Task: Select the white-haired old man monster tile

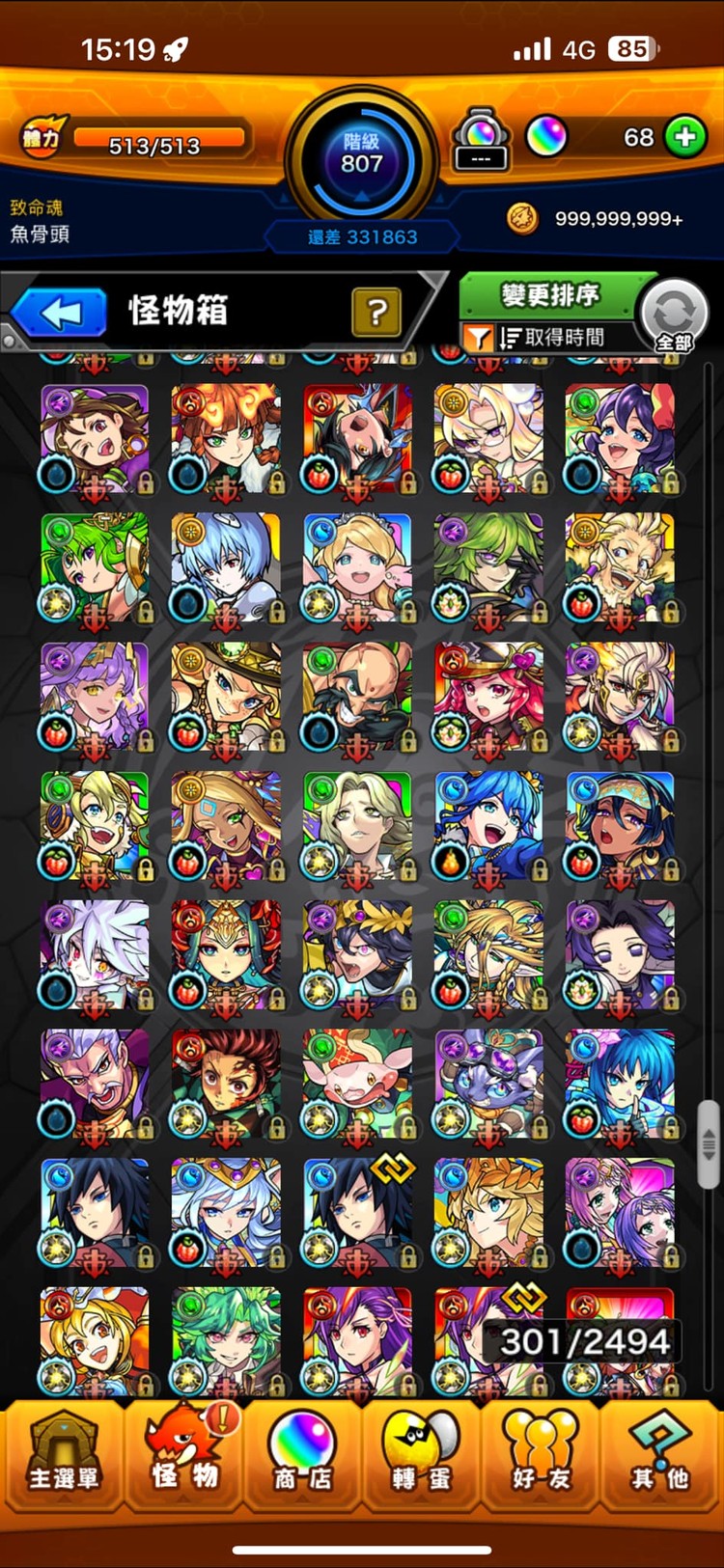Action: (x=96, y=1083)
